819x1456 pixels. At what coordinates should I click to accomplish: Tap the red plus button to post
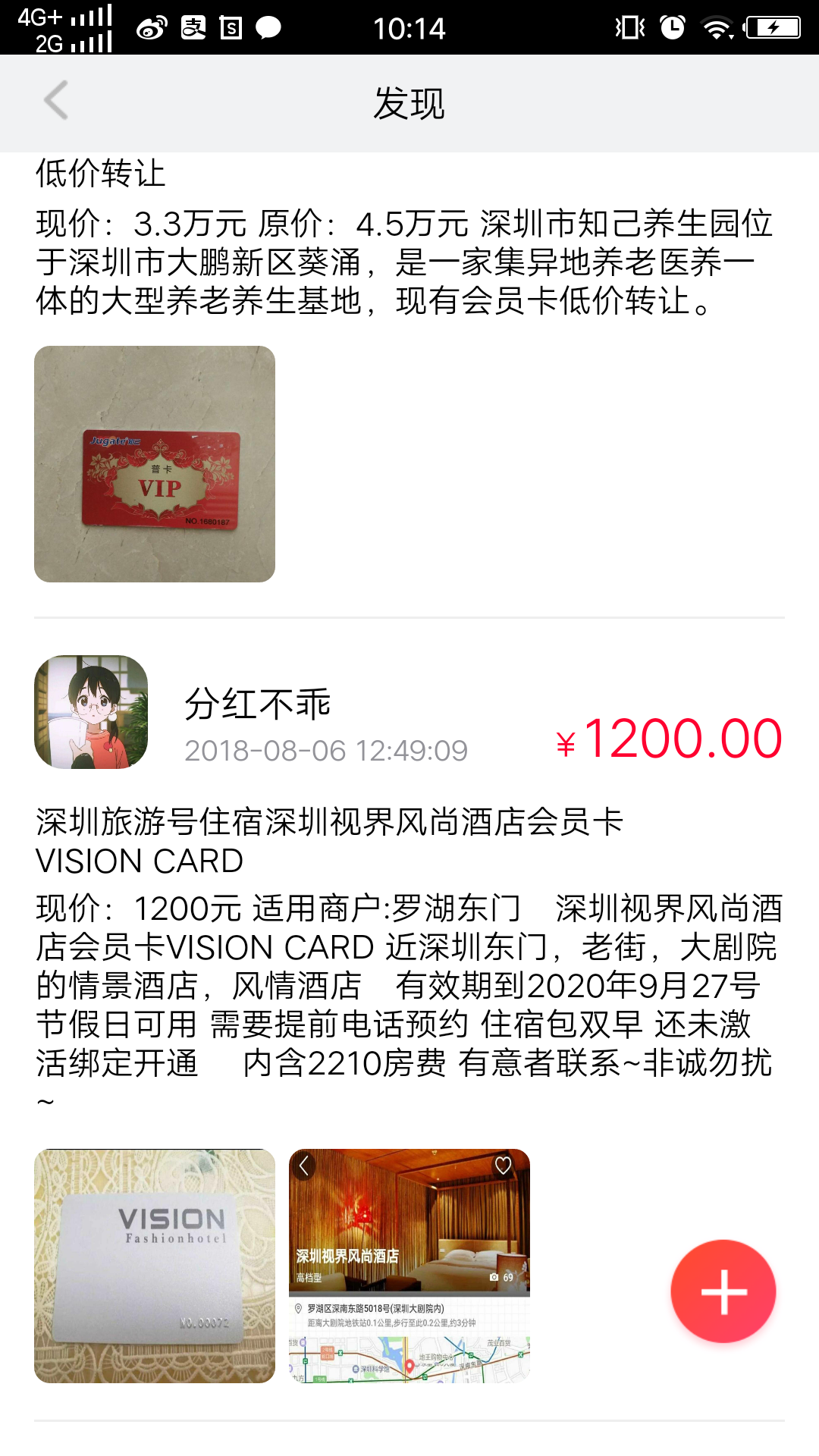point(723,1291)
